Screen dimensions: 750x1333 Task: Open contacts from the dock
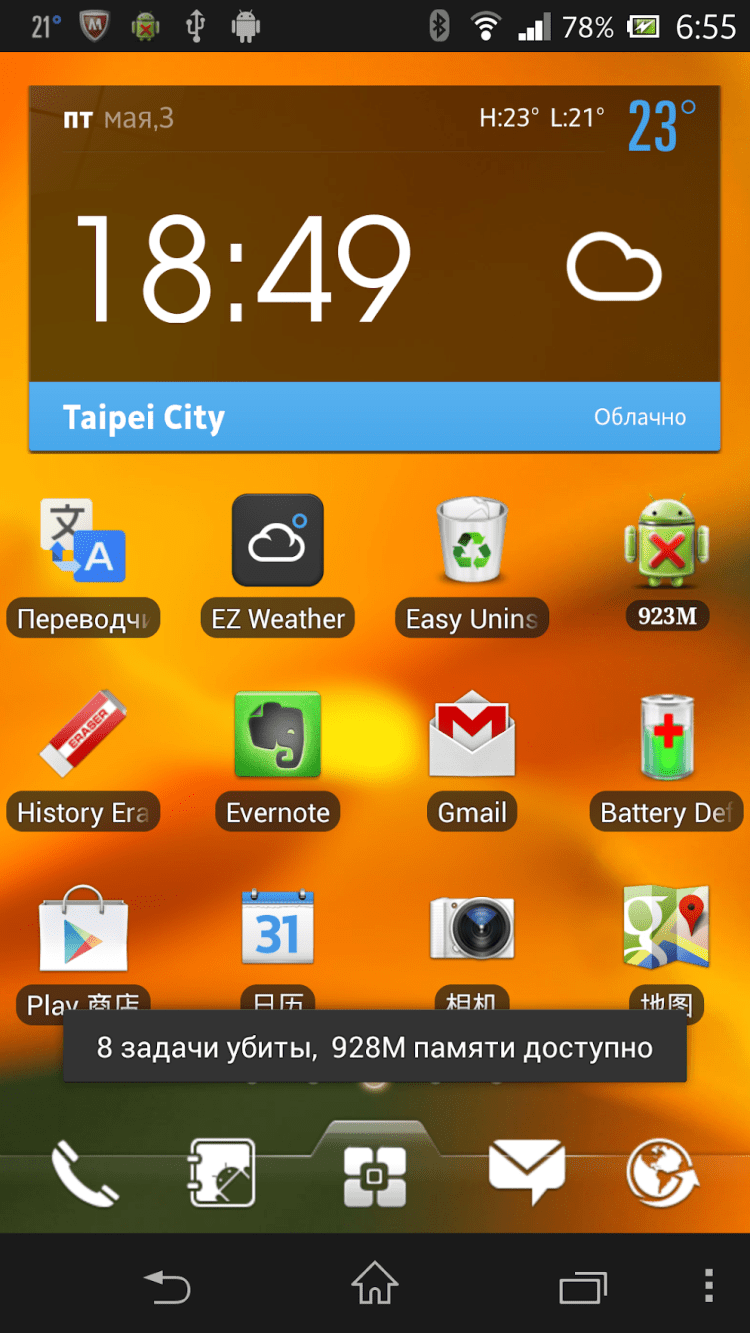pyautogui.click(x=222, y=1173)
